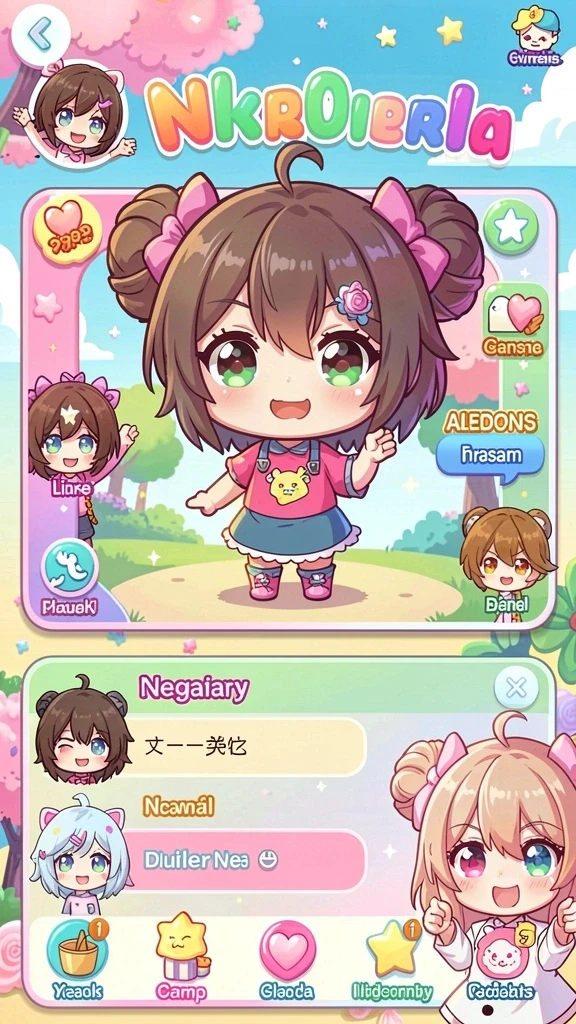This screenshot has width=576, height=1024.
Task: Switch to the Yeaols tab
Action: click(x=77, y=960)
